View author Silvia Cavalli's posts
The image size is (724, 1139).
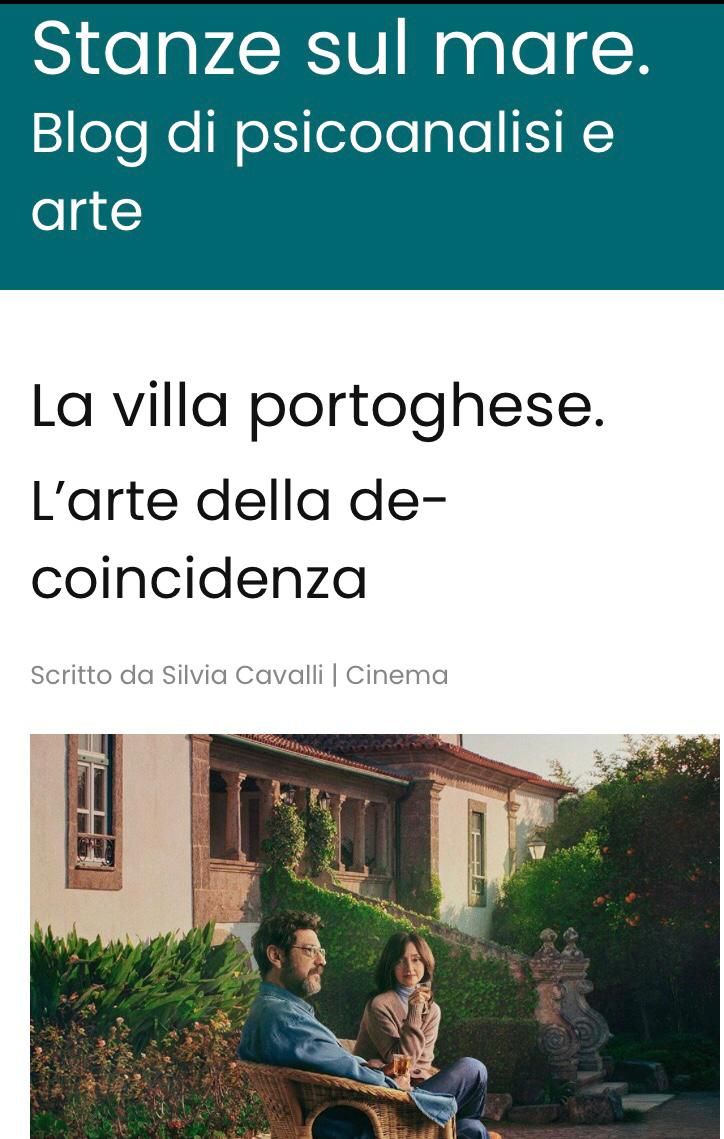coord(243,676)
